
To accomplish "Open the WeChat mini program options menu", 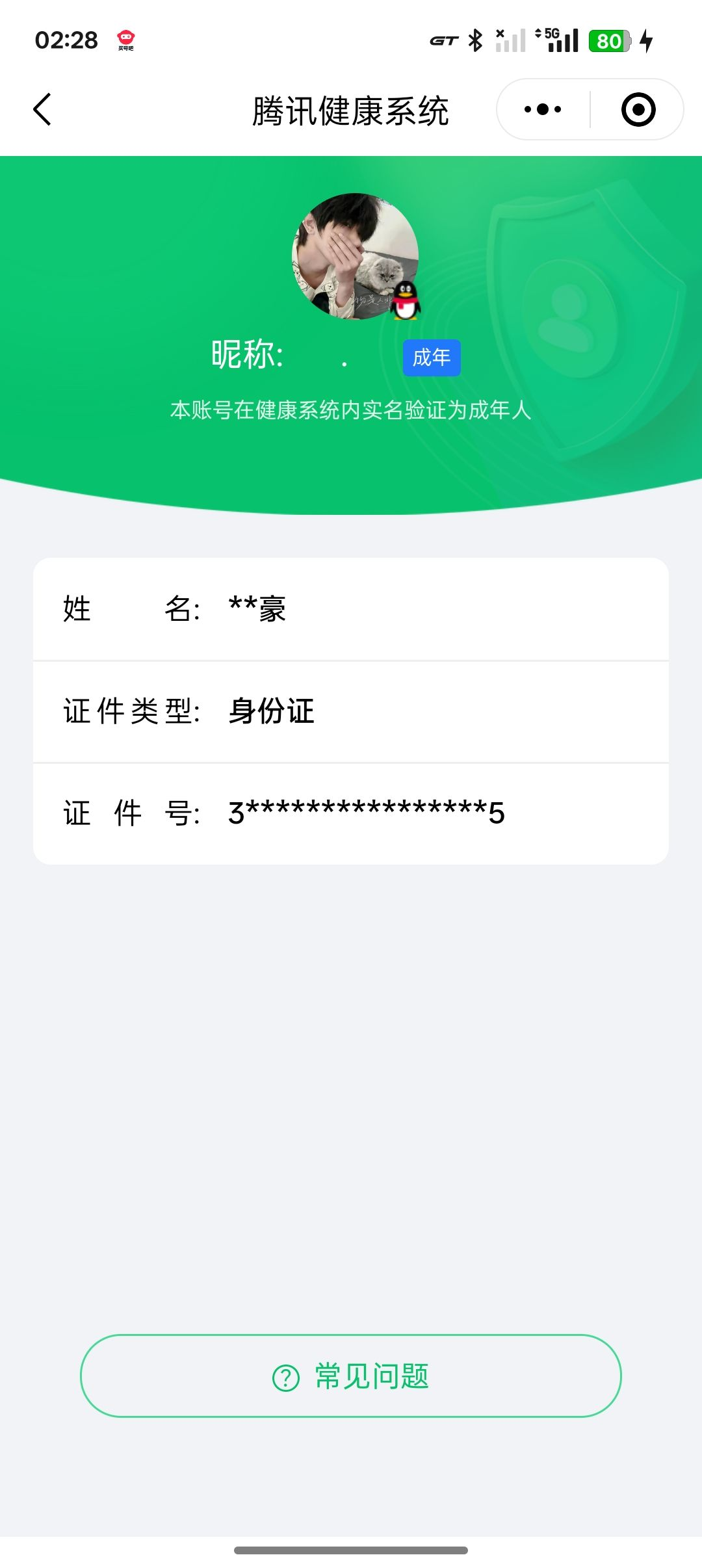I will pyautogui.click(x=541, y=109).
